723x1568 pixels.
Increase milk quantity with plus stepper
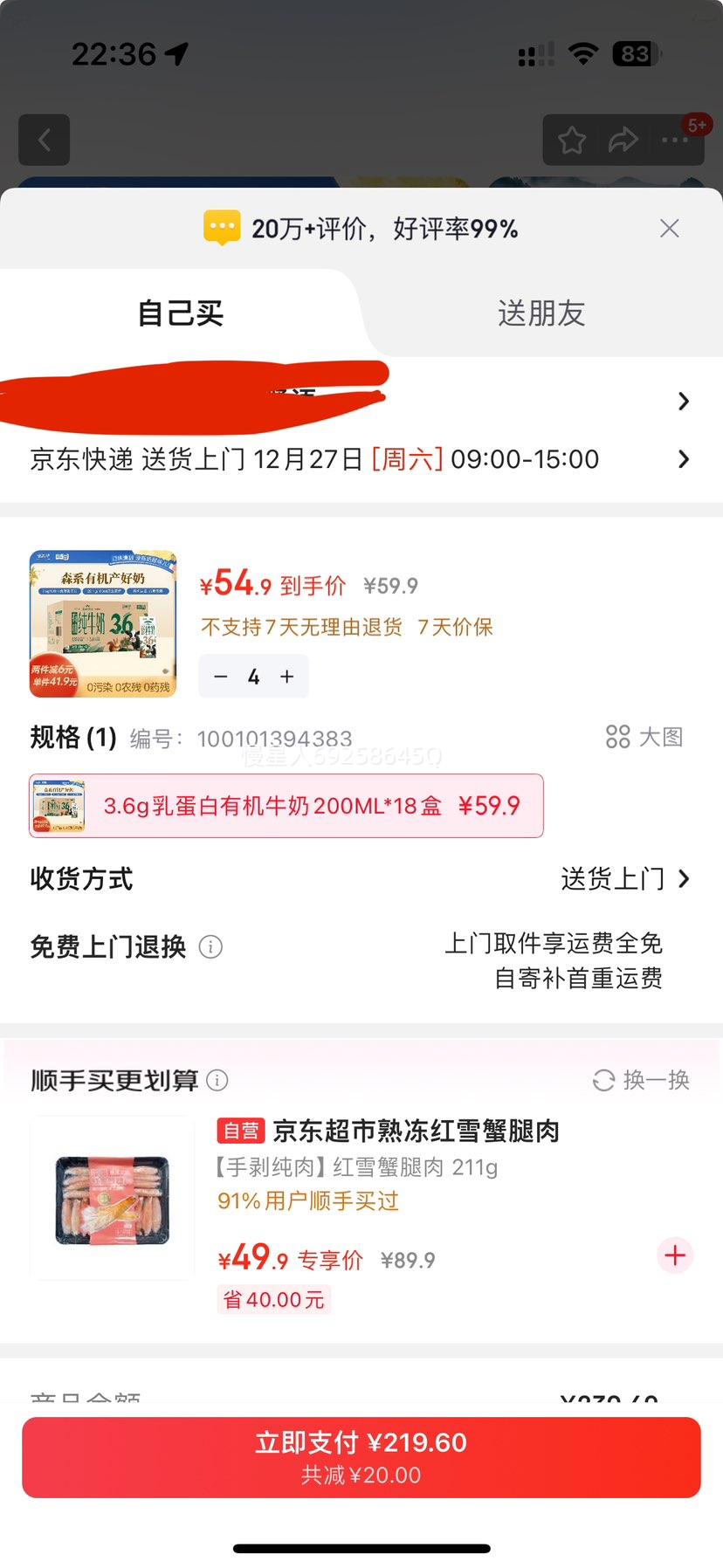[x=286, y=677]
